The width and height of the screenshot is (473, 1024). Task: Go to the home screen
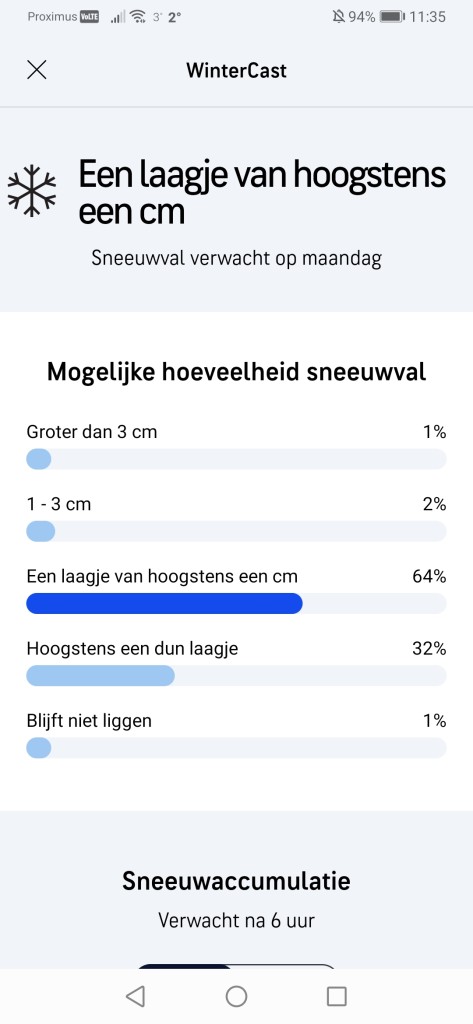pos(236,996)
